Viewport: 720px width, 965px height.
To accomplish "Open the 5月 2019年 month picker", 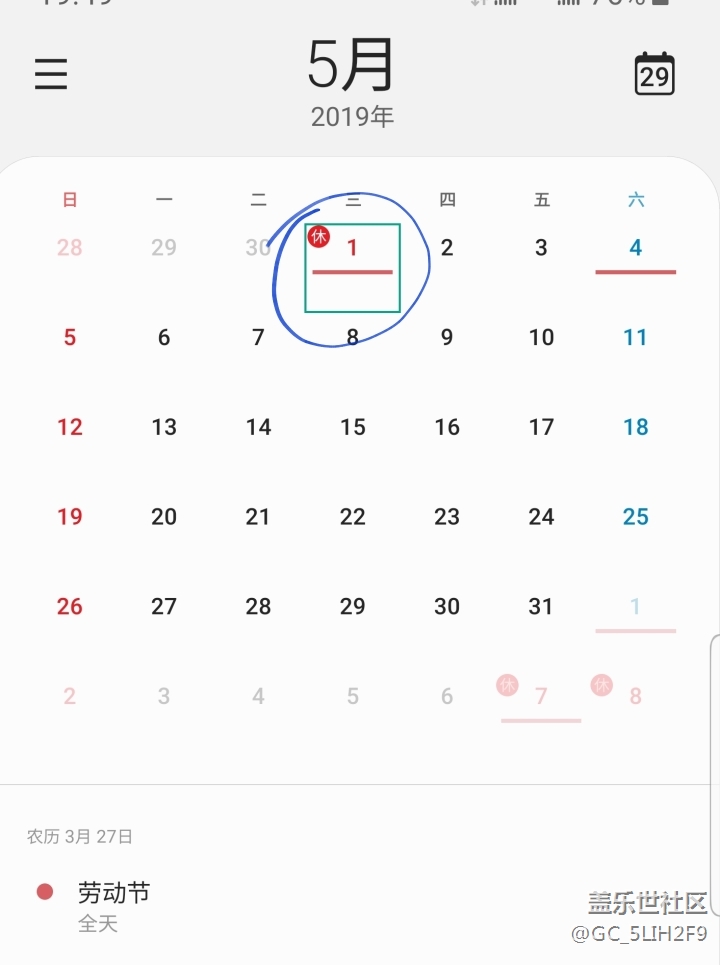I will click(x=352, y=80).
